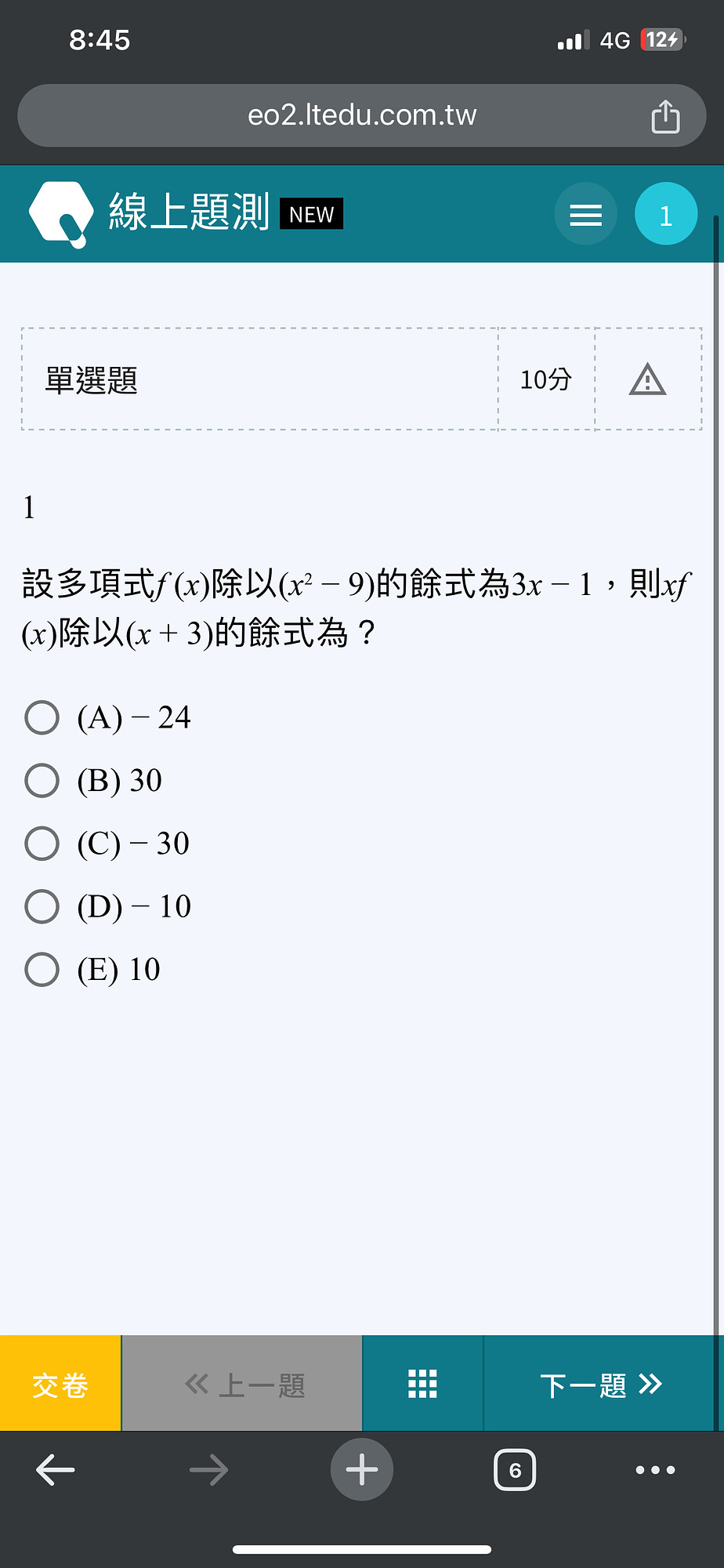Screen dimensions: 724x1568
Task: Tap the round question number 1 button
Action: 666,214
